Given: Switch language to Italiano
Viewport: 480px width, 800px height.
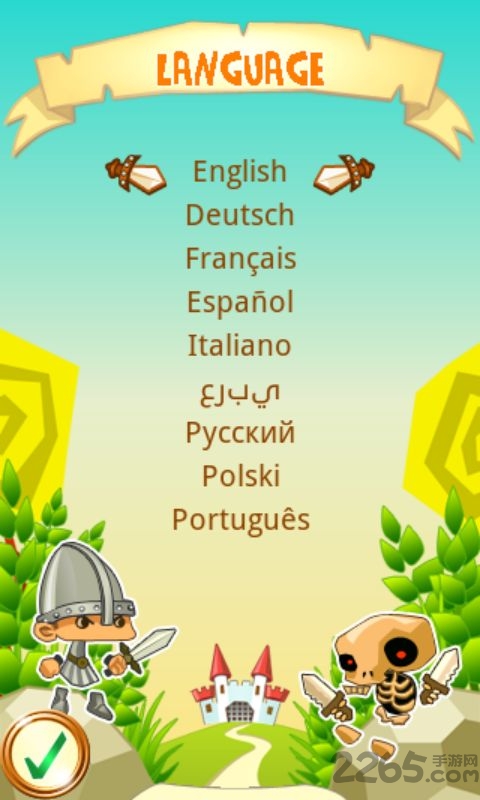Looking at the screenshot, I should pyautogui.click(x=240, y=345).
